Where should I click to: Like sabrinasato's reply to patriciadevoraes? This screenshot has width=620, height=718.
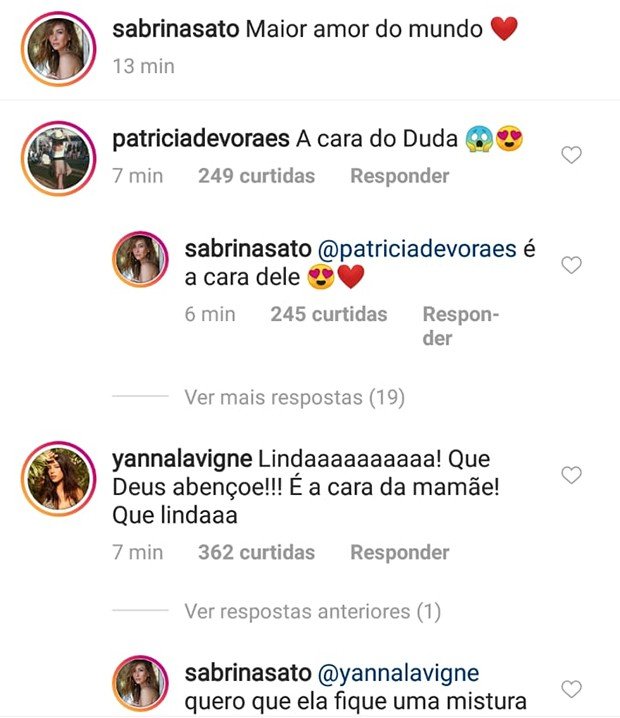[571, 265]
